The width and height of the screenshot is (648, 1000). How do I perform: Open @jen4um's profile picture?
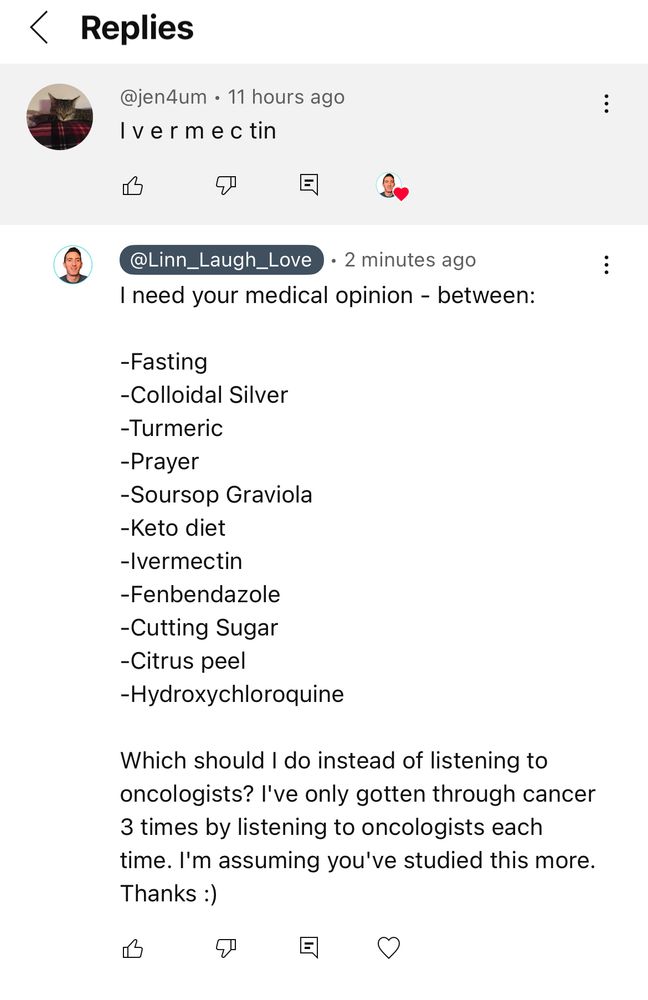(x=60, y=117)
